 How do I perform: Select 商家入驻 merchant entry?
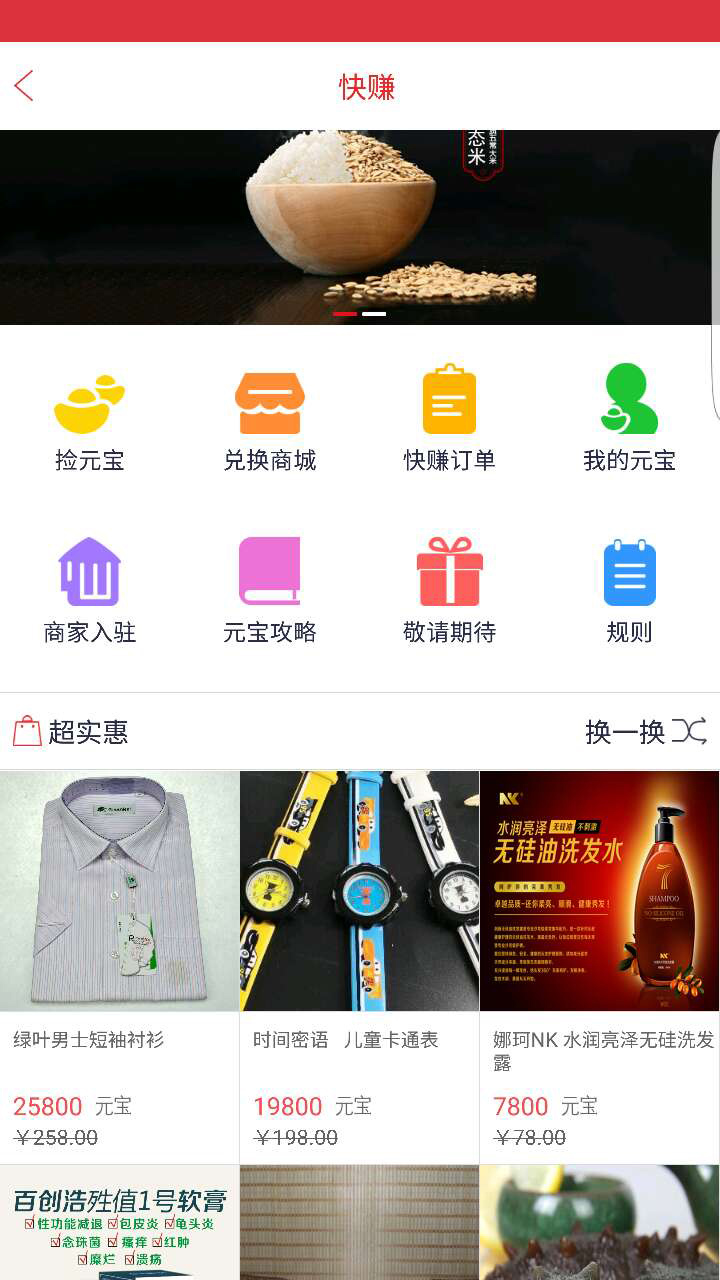[90, 592]
